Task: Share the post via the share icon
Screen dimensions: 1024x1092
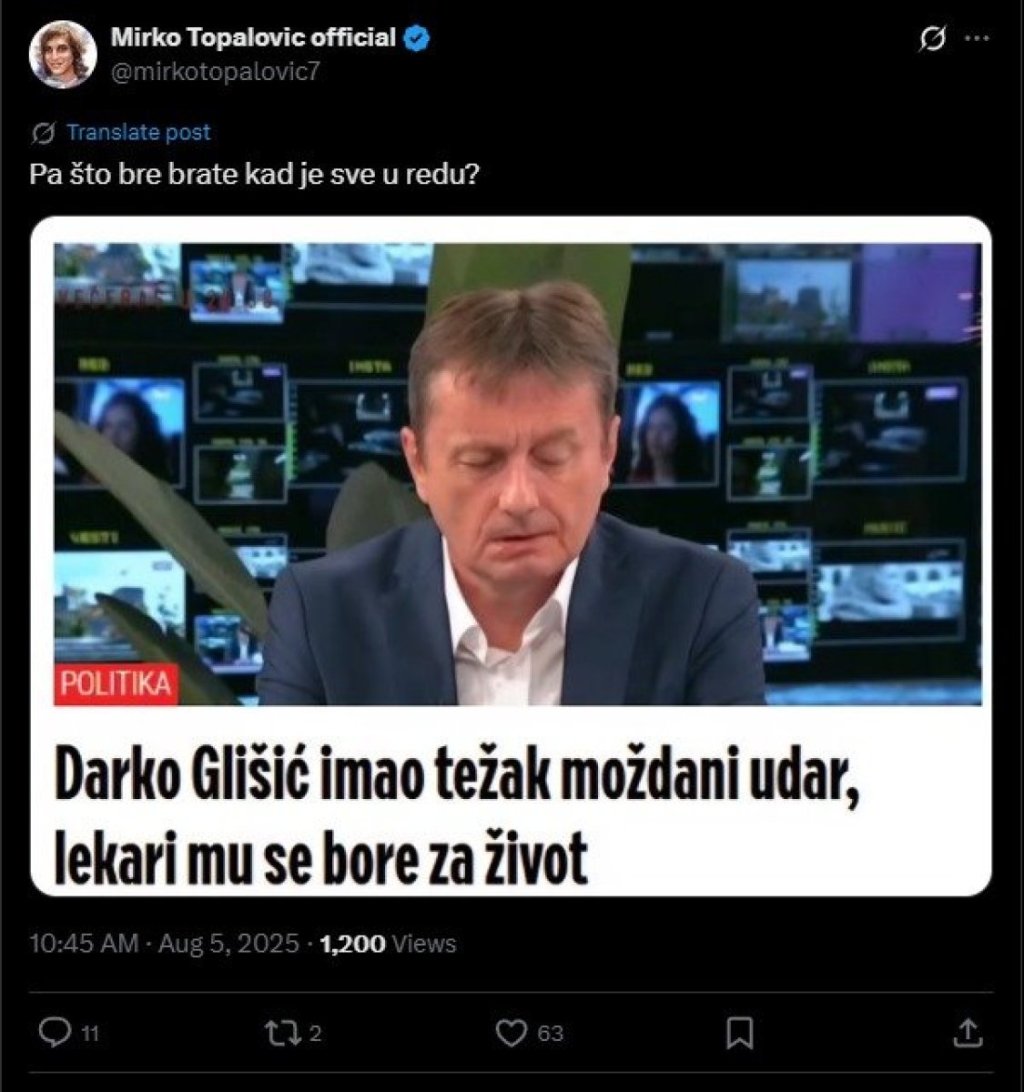Action: (x=968, y=1033)
